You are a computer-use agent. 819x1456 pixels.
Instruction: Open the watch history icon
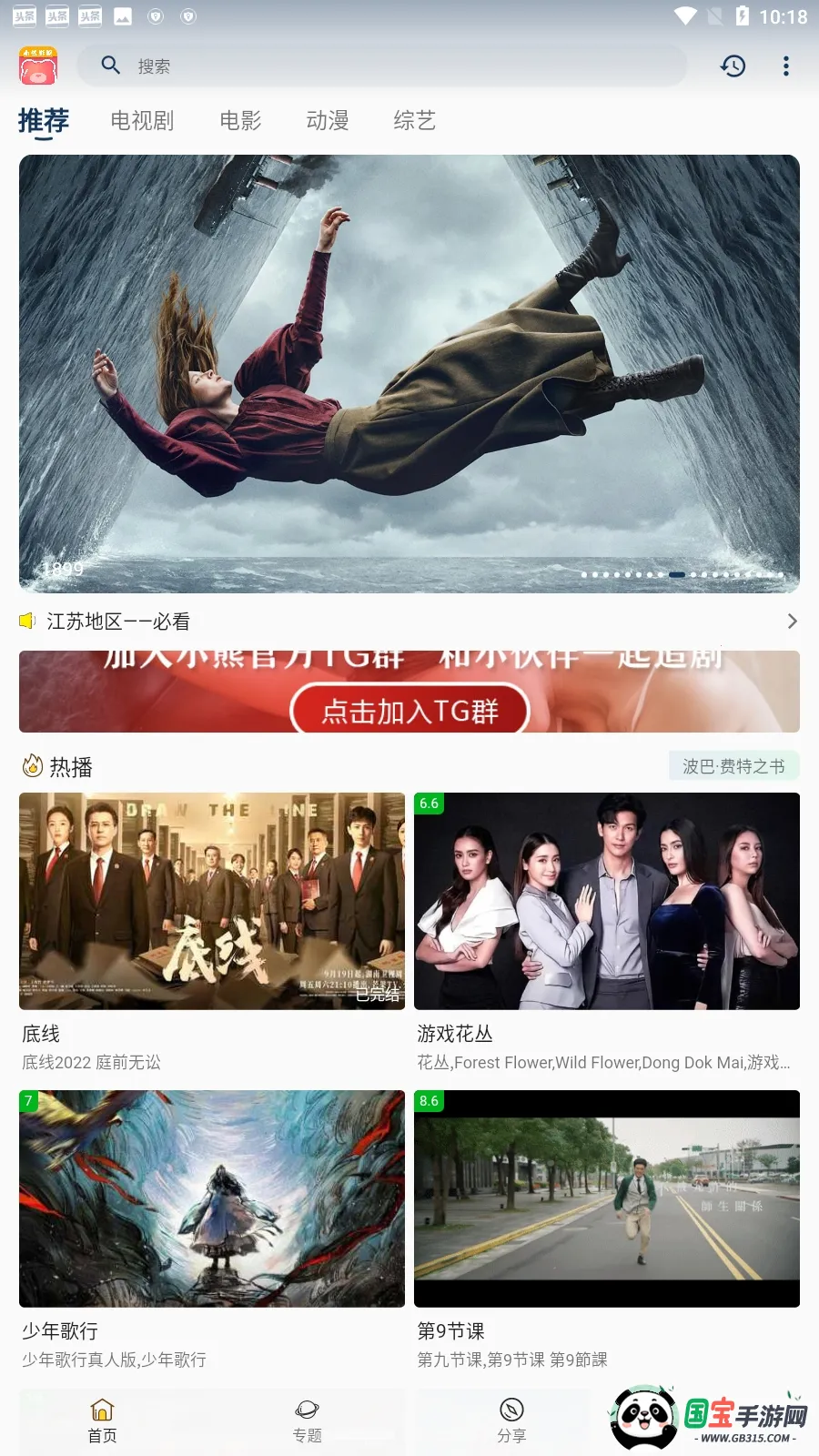(733, 66)
